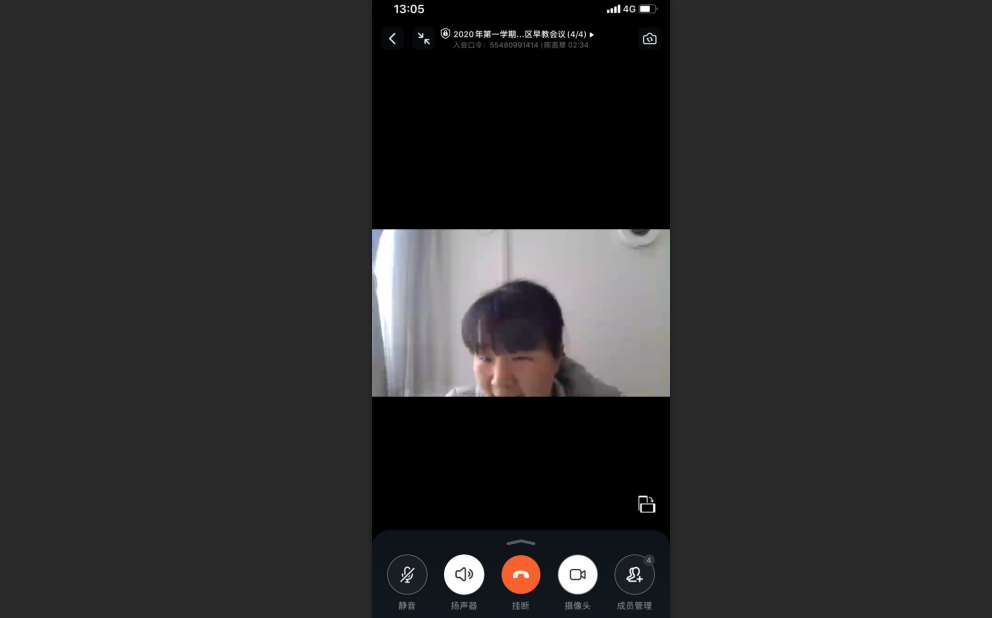Toggle the 静音 mute microphone button
This screenshot has height=618, width=992.
point(407,575)
